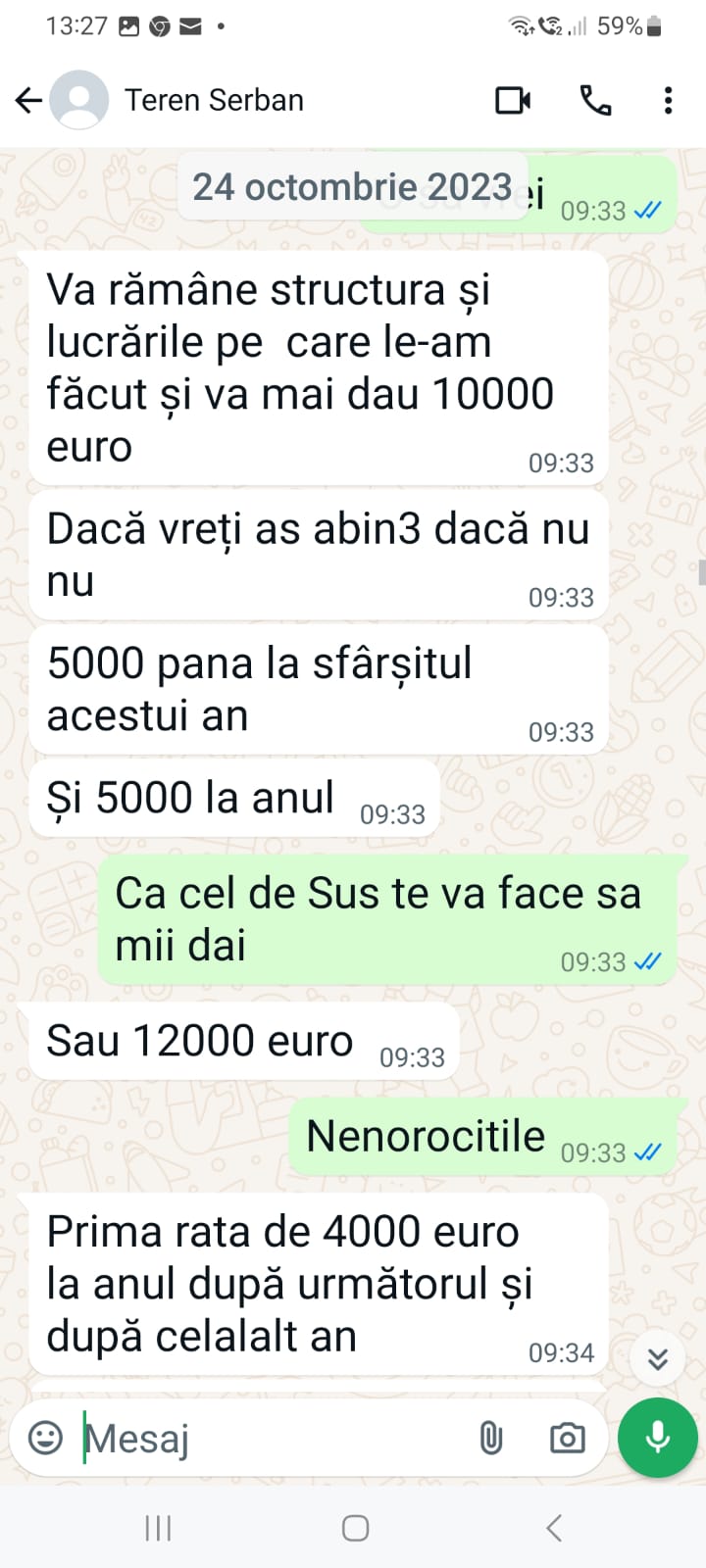The image size is (706, 1568).
Task: Open Teren Serban's contact info
Action: click(214, 100)
